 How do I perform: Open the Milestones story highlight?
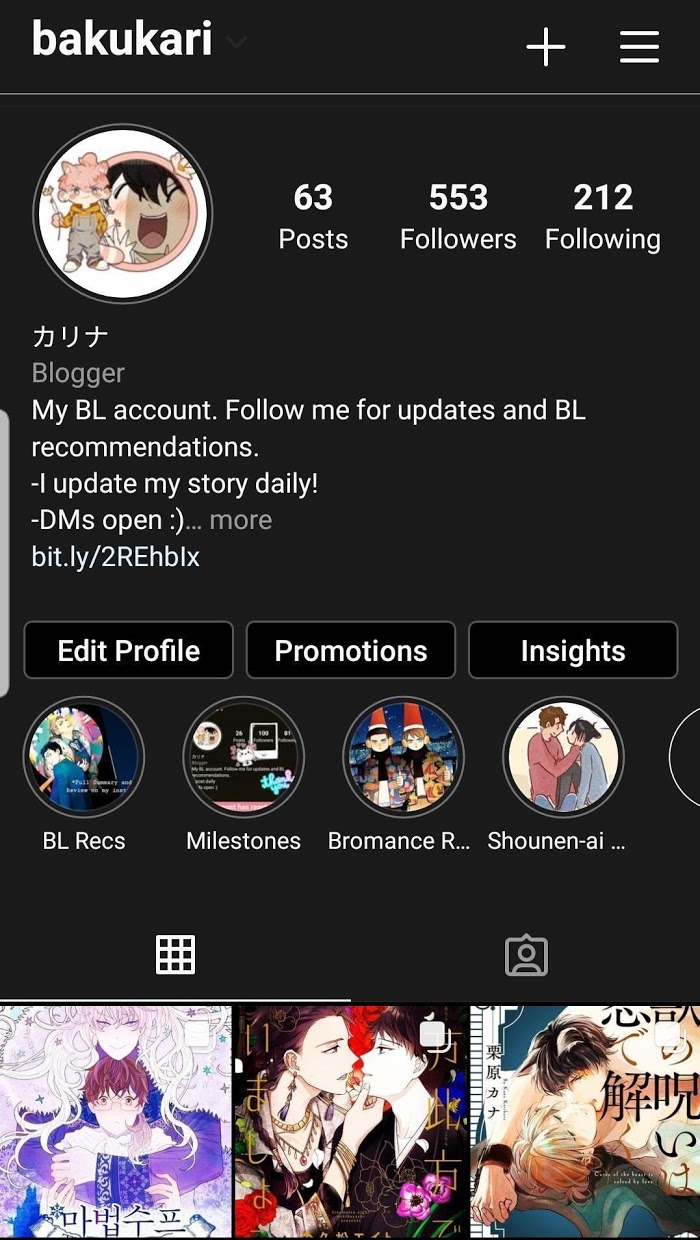(244, 758)
